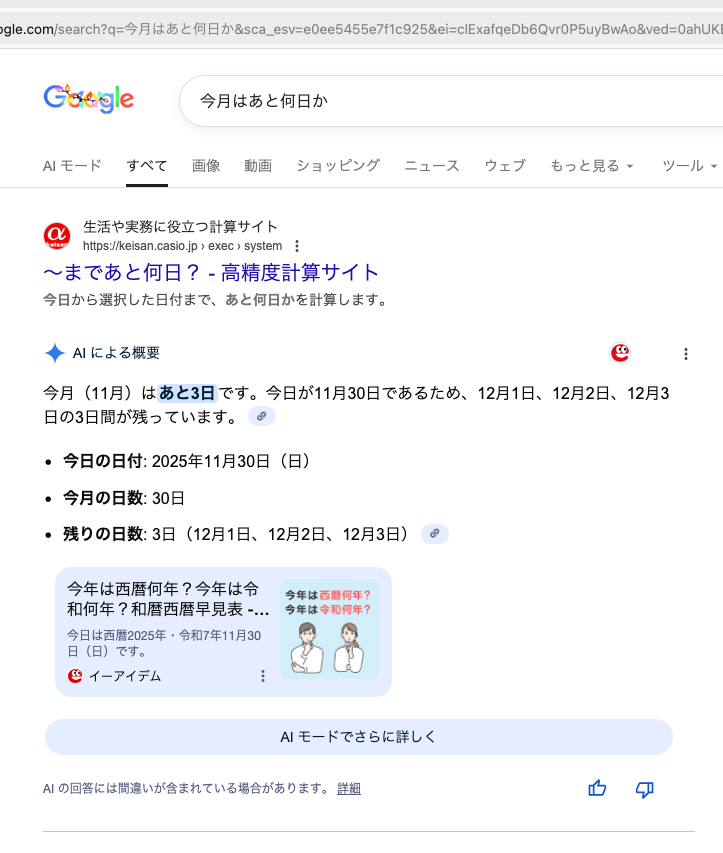This screenshot has height=853, width=723.
Task: Open the 詳細 link
Action: coord(349,789)
